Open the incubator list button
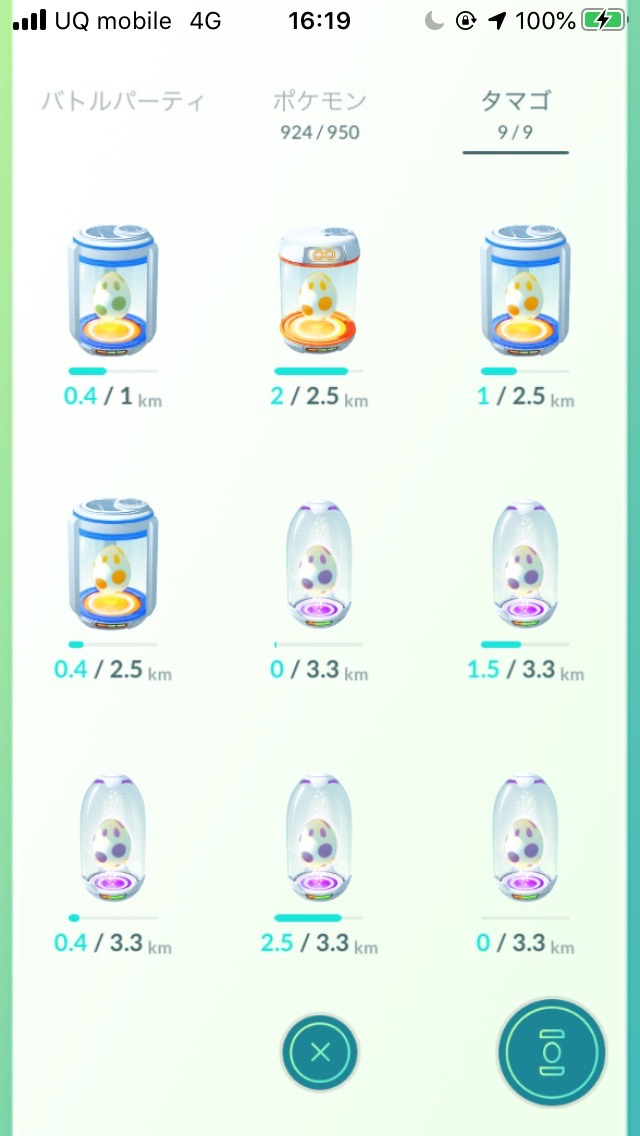This screenshot has width=640, height=1136. click(552, 1051)
